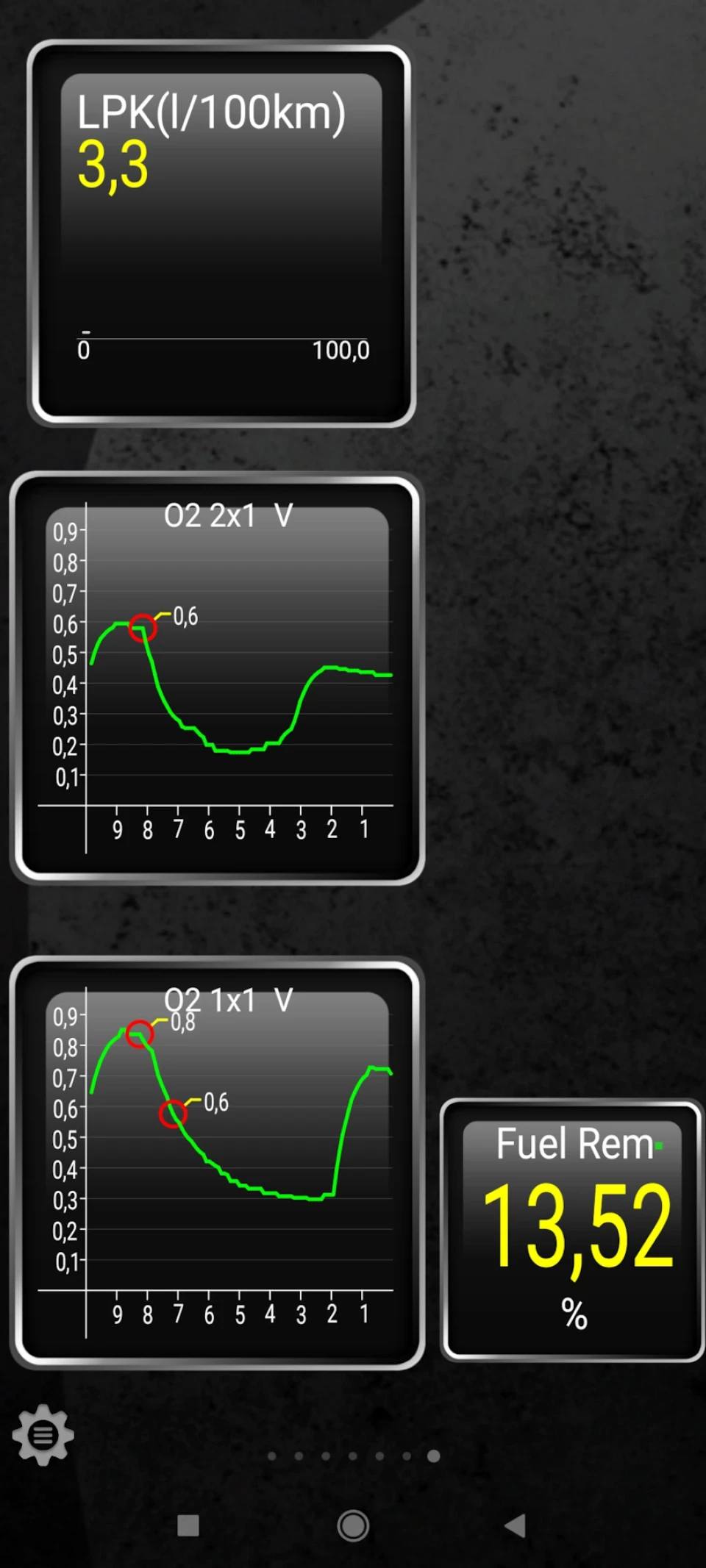Tap the Fuel Rem percentage display
Viewport: 706px width, 1568px height.
[573, 1230]
